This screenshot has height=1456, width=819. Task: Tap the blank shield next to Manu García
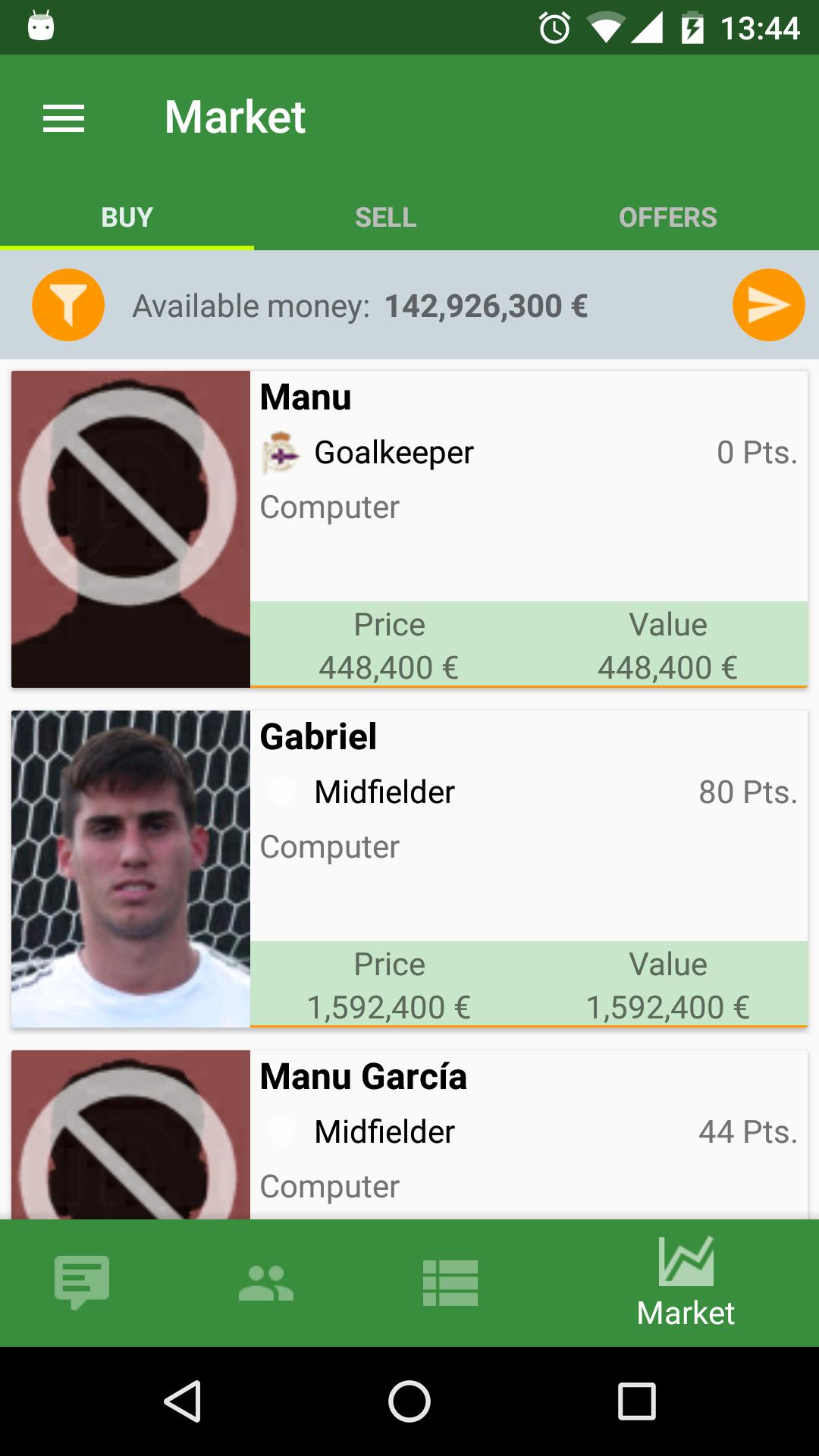(x=282, y=1131)
